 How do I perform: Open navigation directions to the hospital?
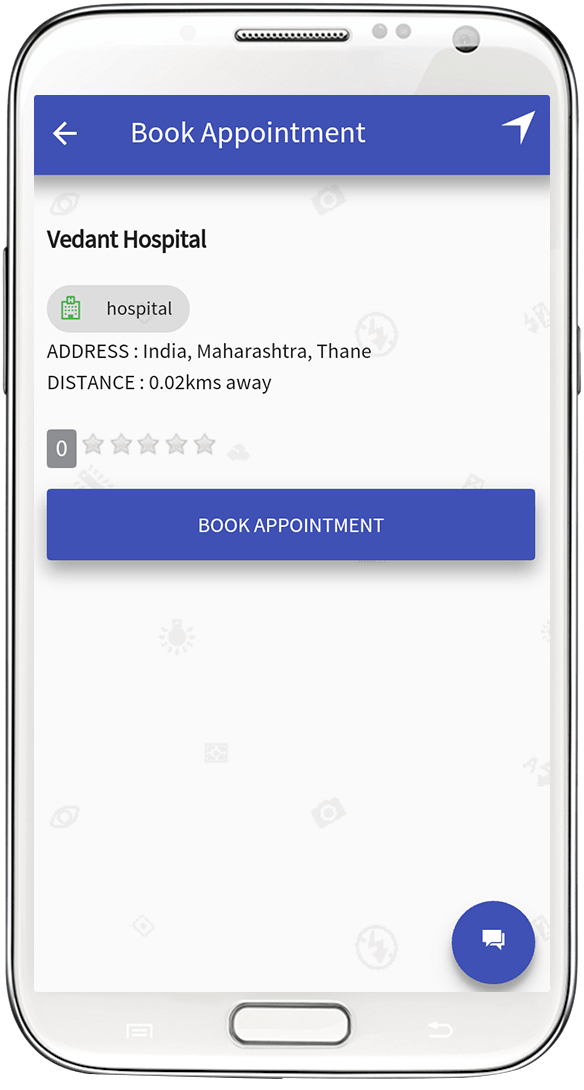click(519, 127)
